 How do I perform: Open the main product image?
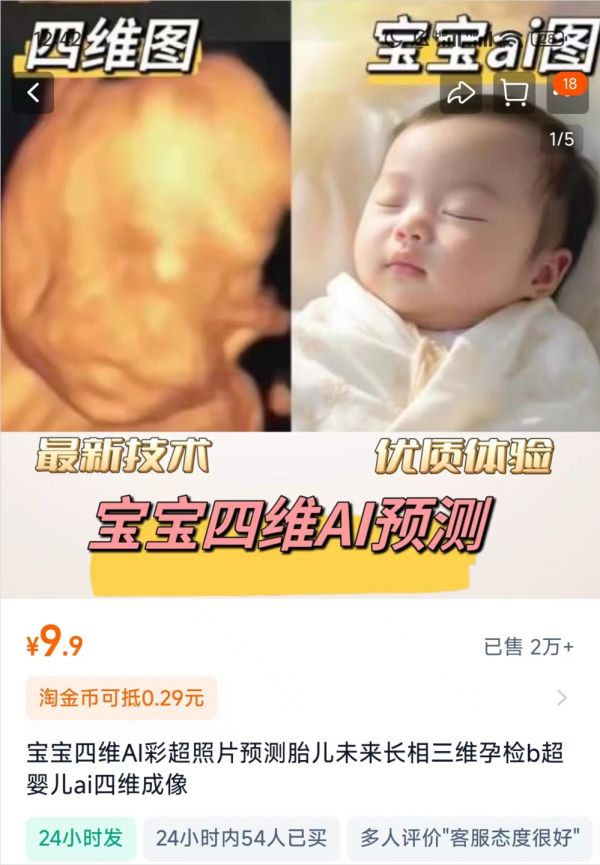300,300
